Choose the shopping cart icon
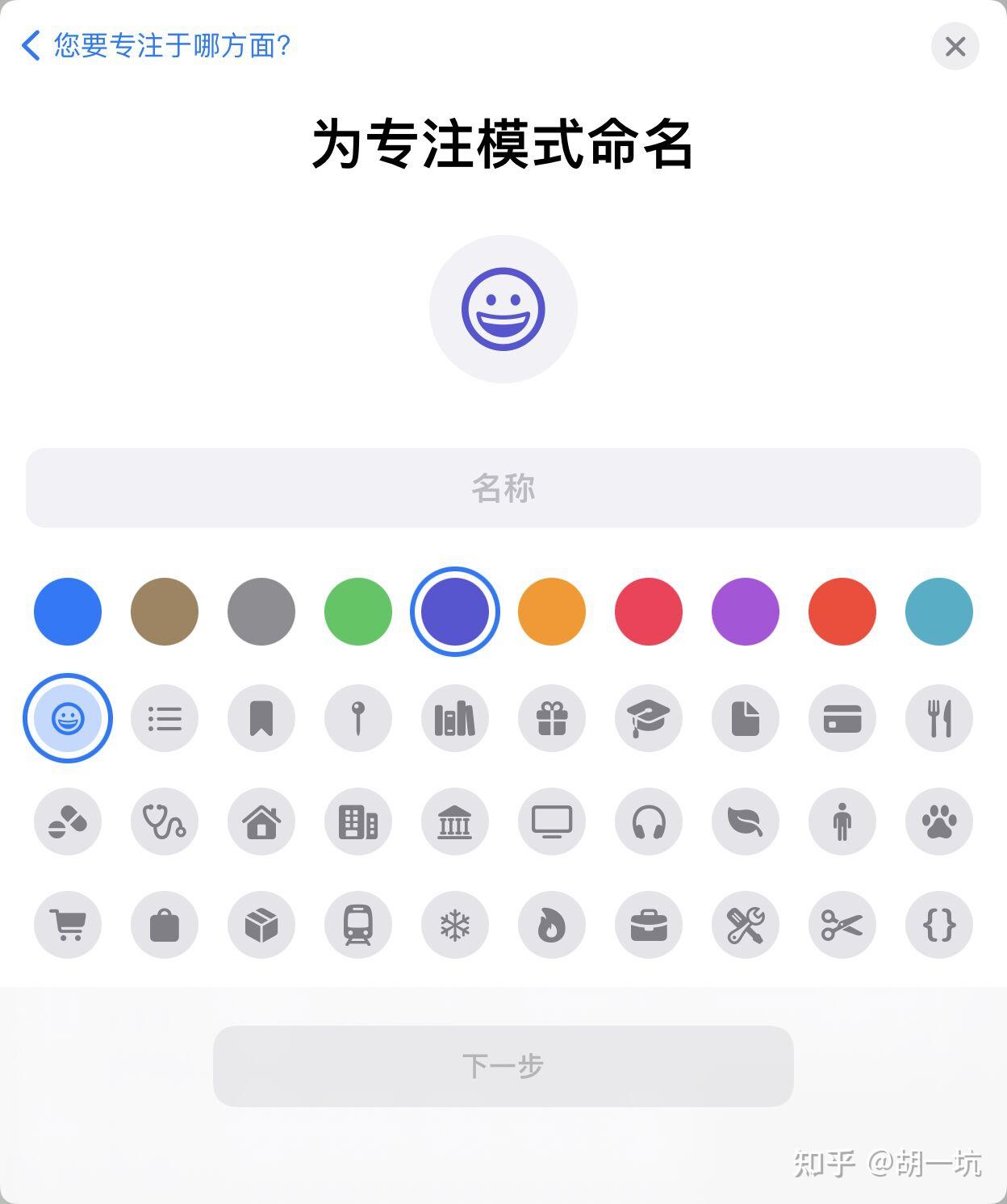 pos(68,925)
